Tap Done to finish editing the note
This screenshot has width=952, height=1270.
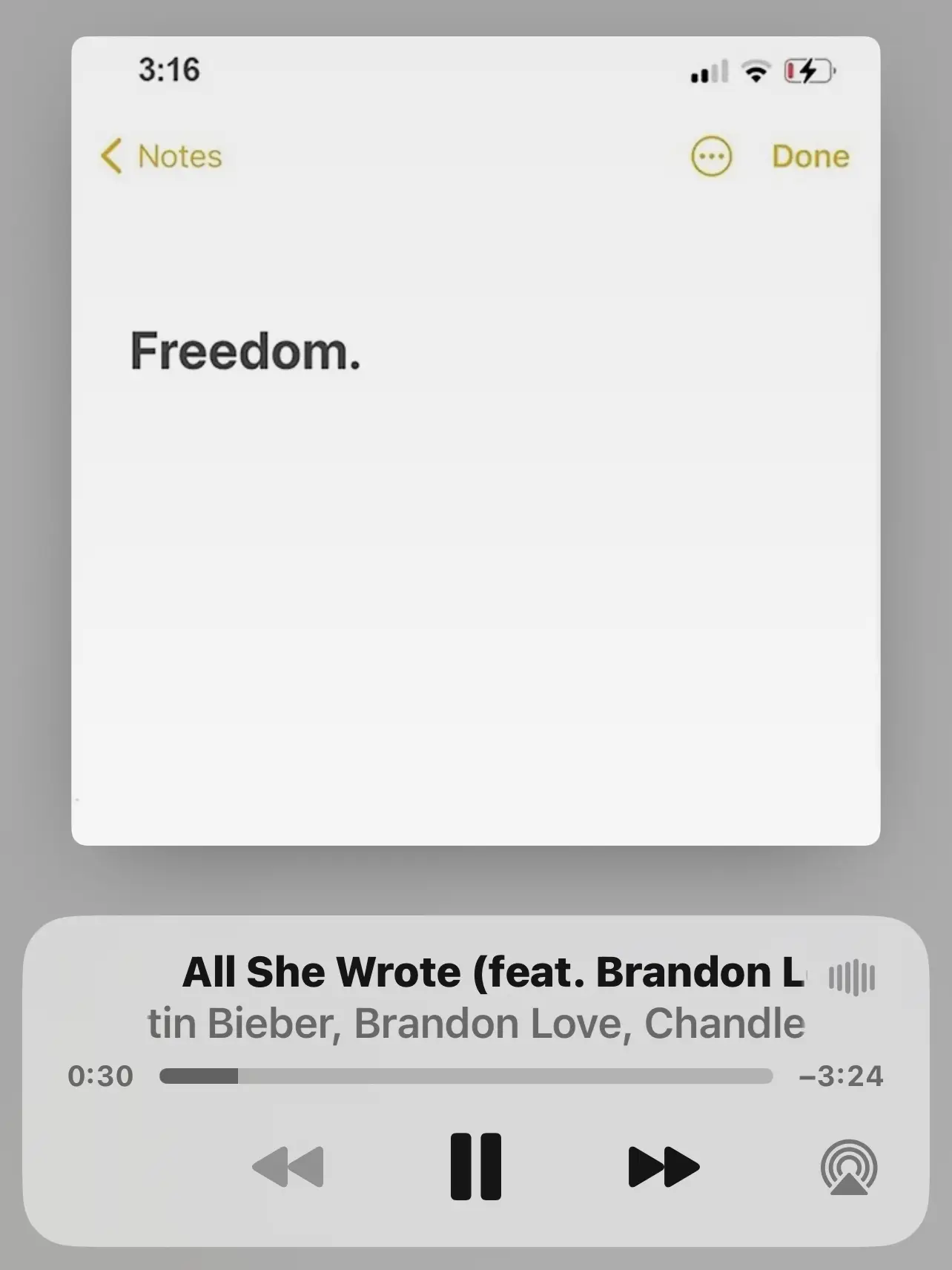coord(810,157)
